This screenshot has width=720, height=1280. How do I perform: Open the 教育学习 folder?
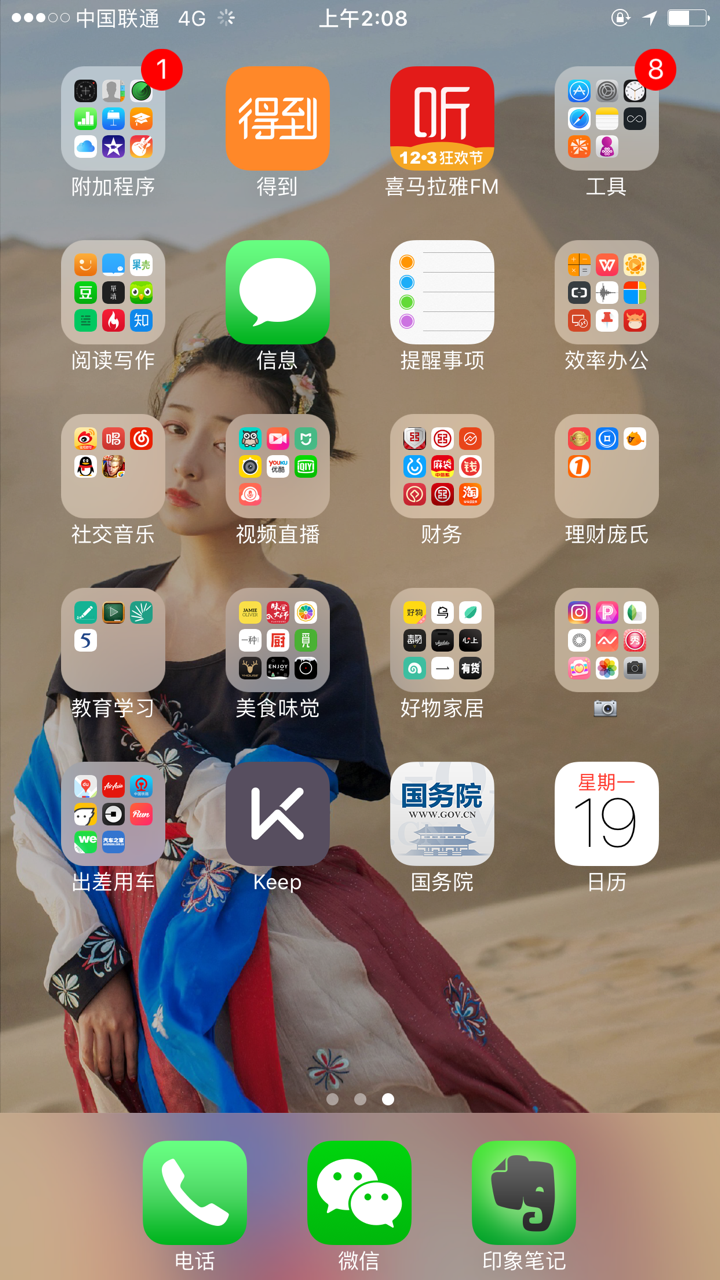[113, 640]
